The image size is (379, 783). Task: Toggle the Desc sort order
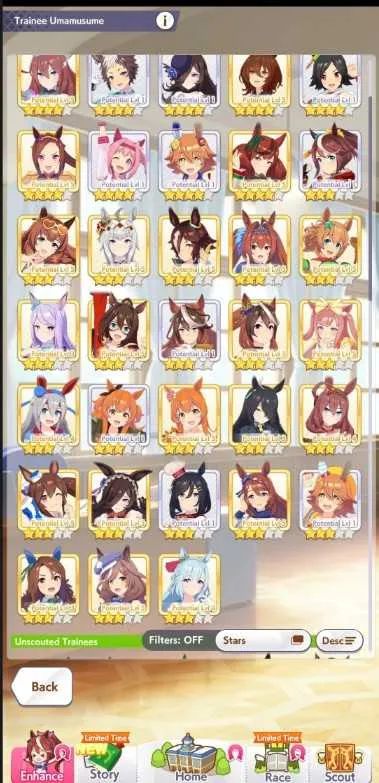coord(339,640)
